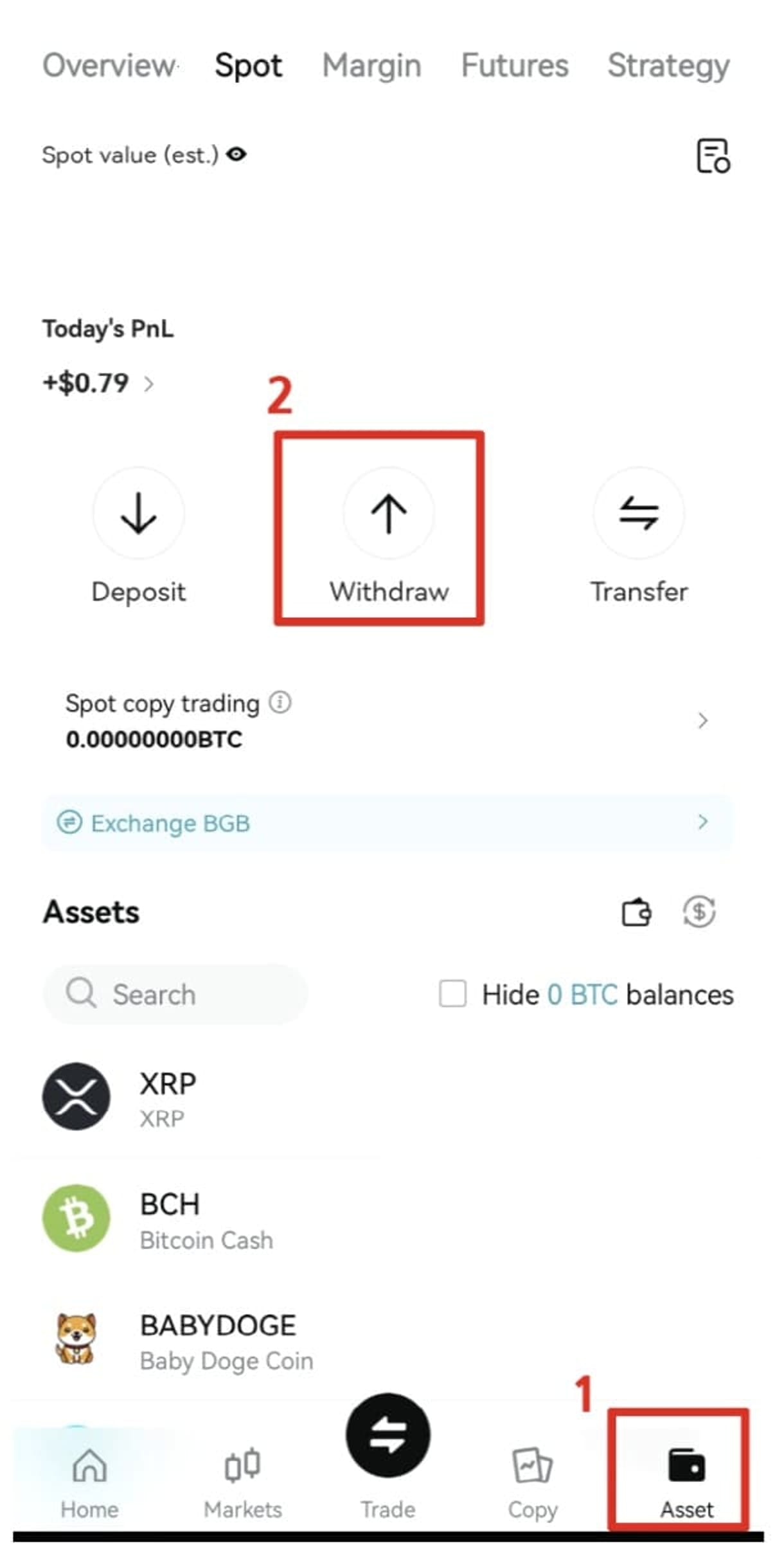Search assets by name
784x1561 pixels.
(x=175, y=994)
